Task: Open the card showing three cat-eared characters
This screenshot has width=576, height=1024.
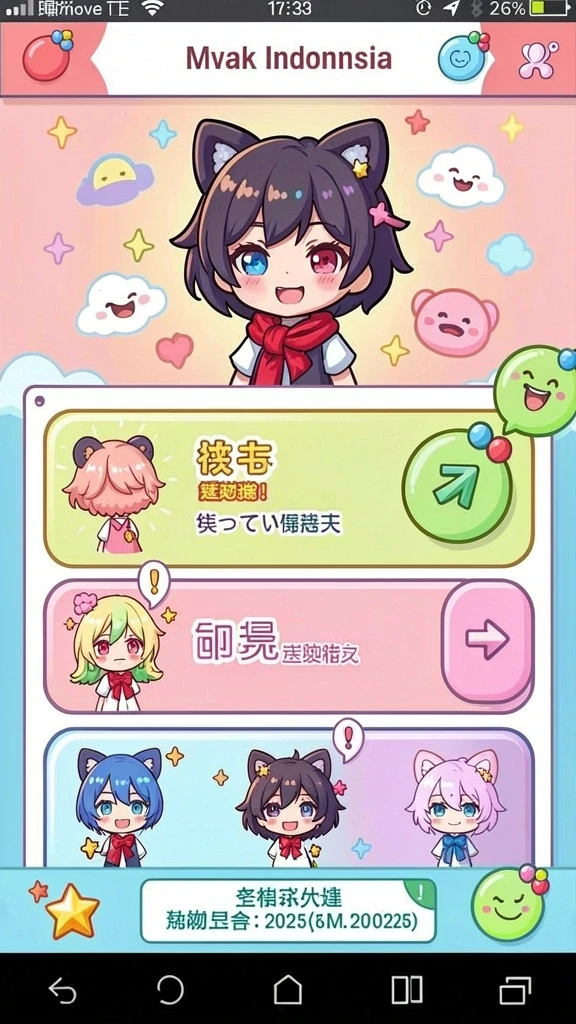Action: (x=288, y=798)
